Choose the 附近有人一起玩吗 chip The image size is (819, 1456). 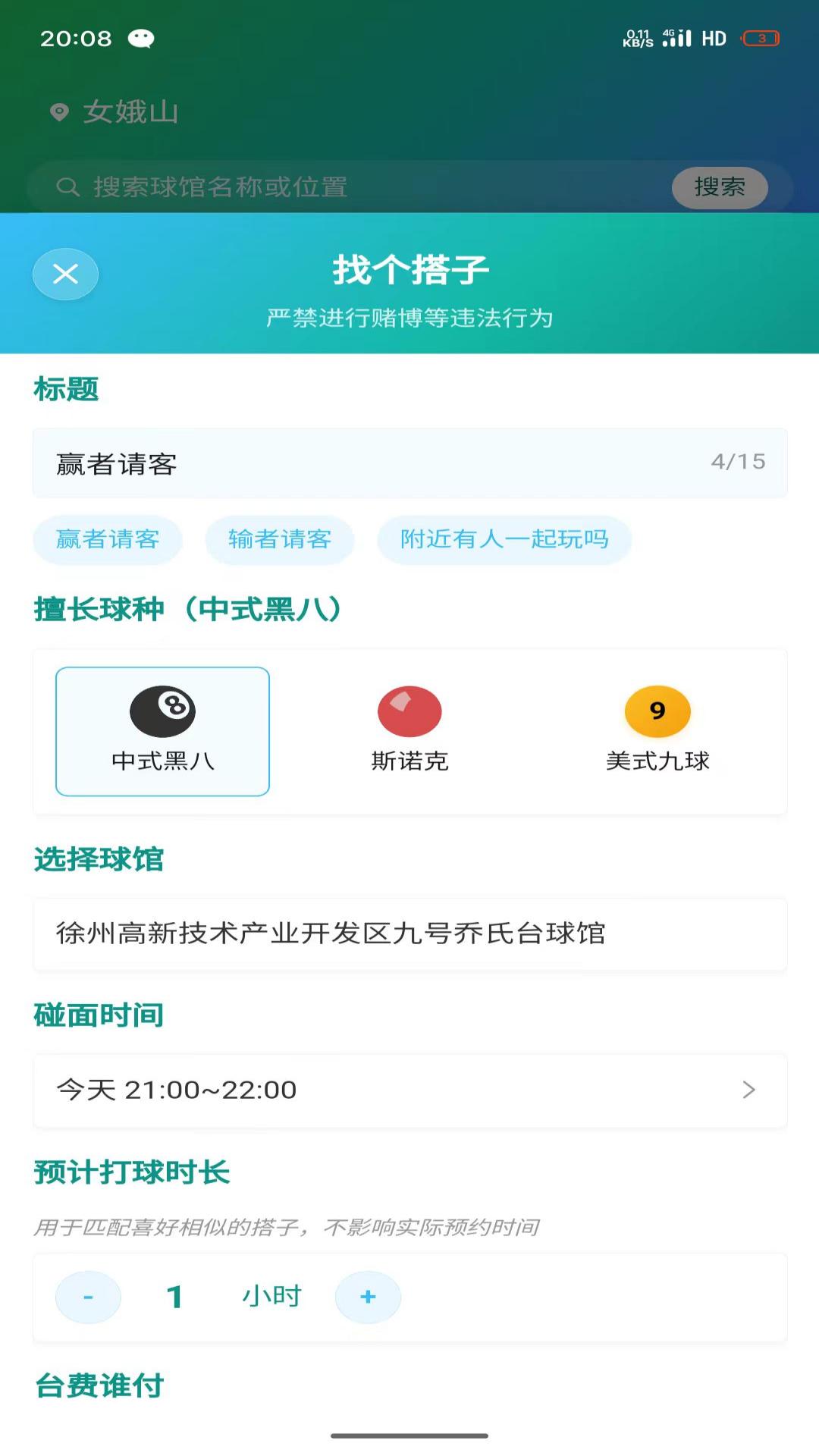[x=504, y=539]
